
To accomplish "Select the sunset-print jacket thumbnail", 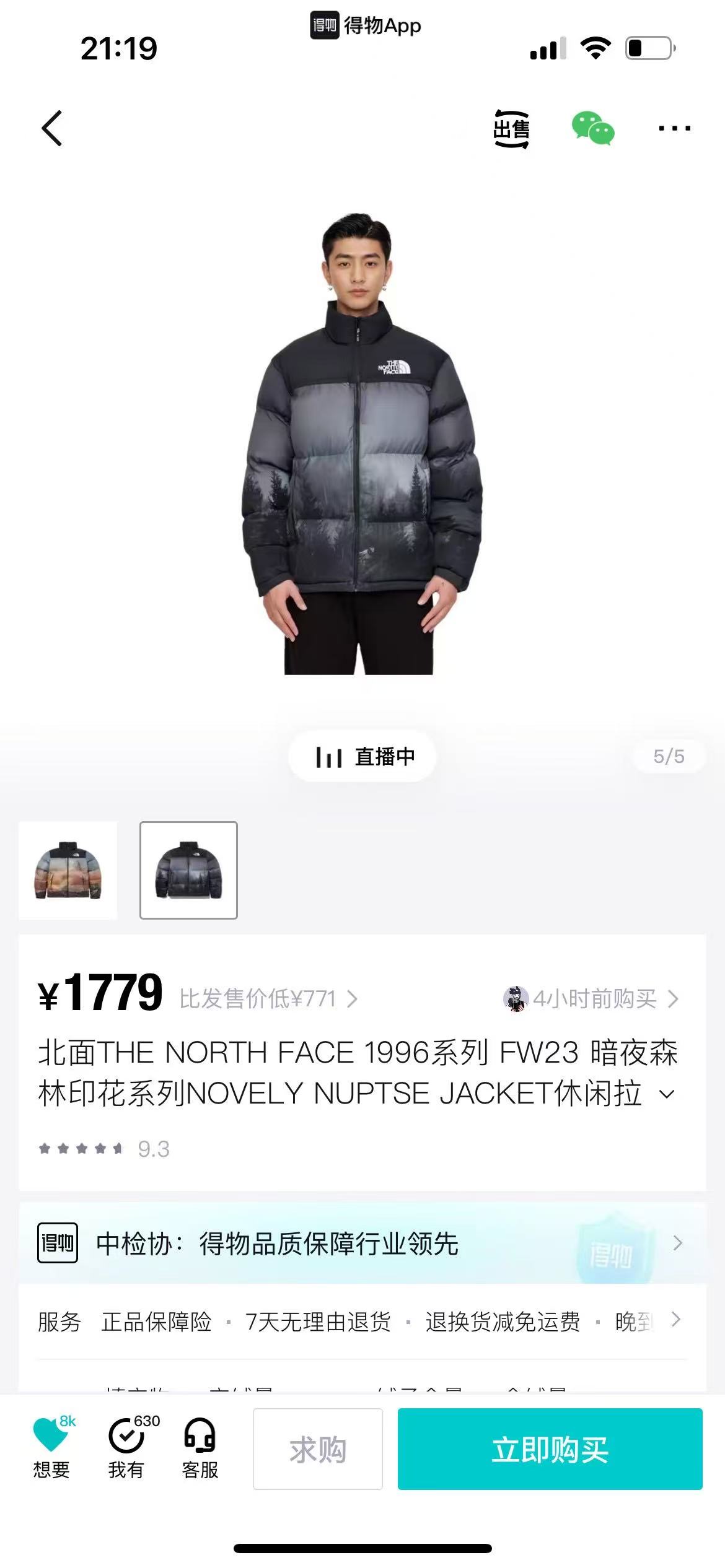I will pos(68,870).
